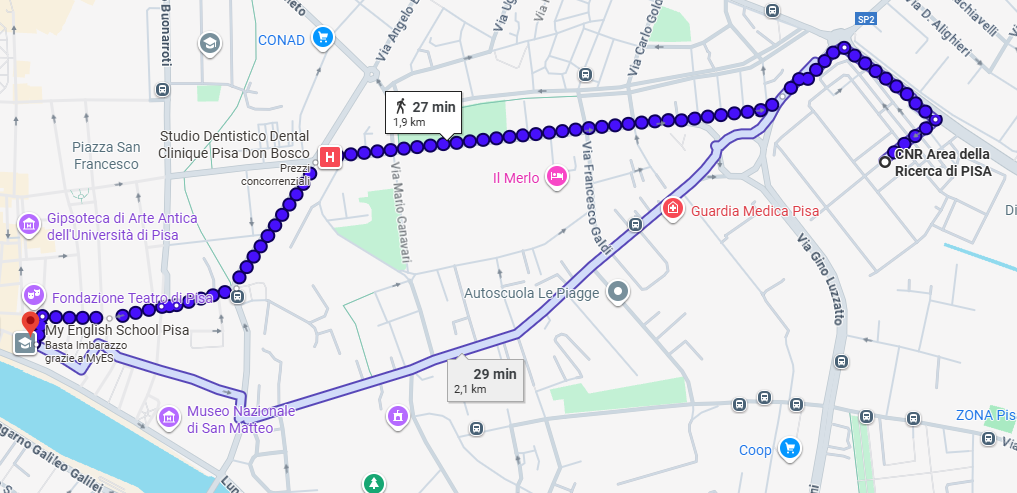Tap the My English School Pisa destination pin
Screen dimensions: 1017x493
point(31,324)
